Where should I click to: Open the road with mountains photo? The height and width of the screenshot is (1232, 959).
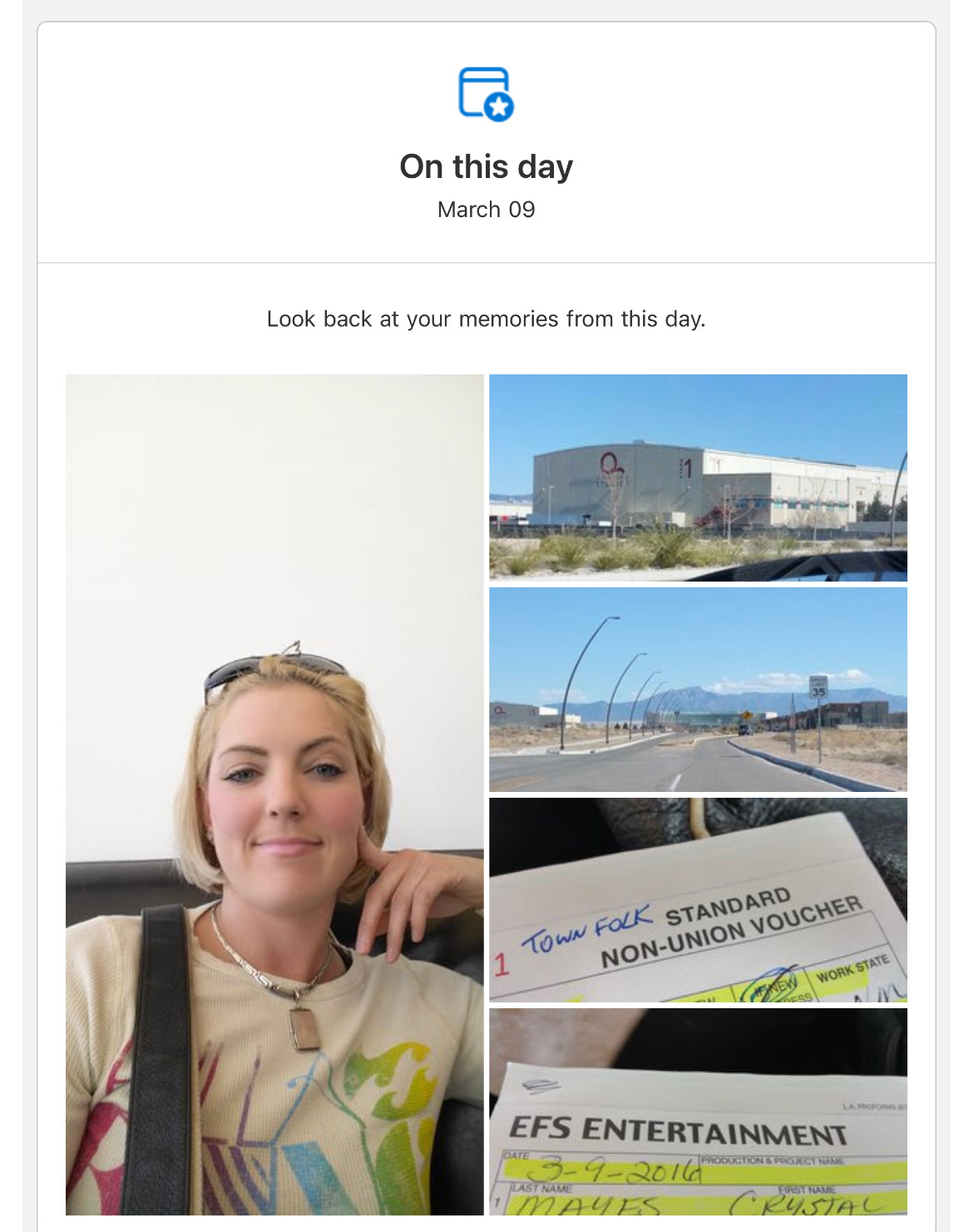(698, 690)
